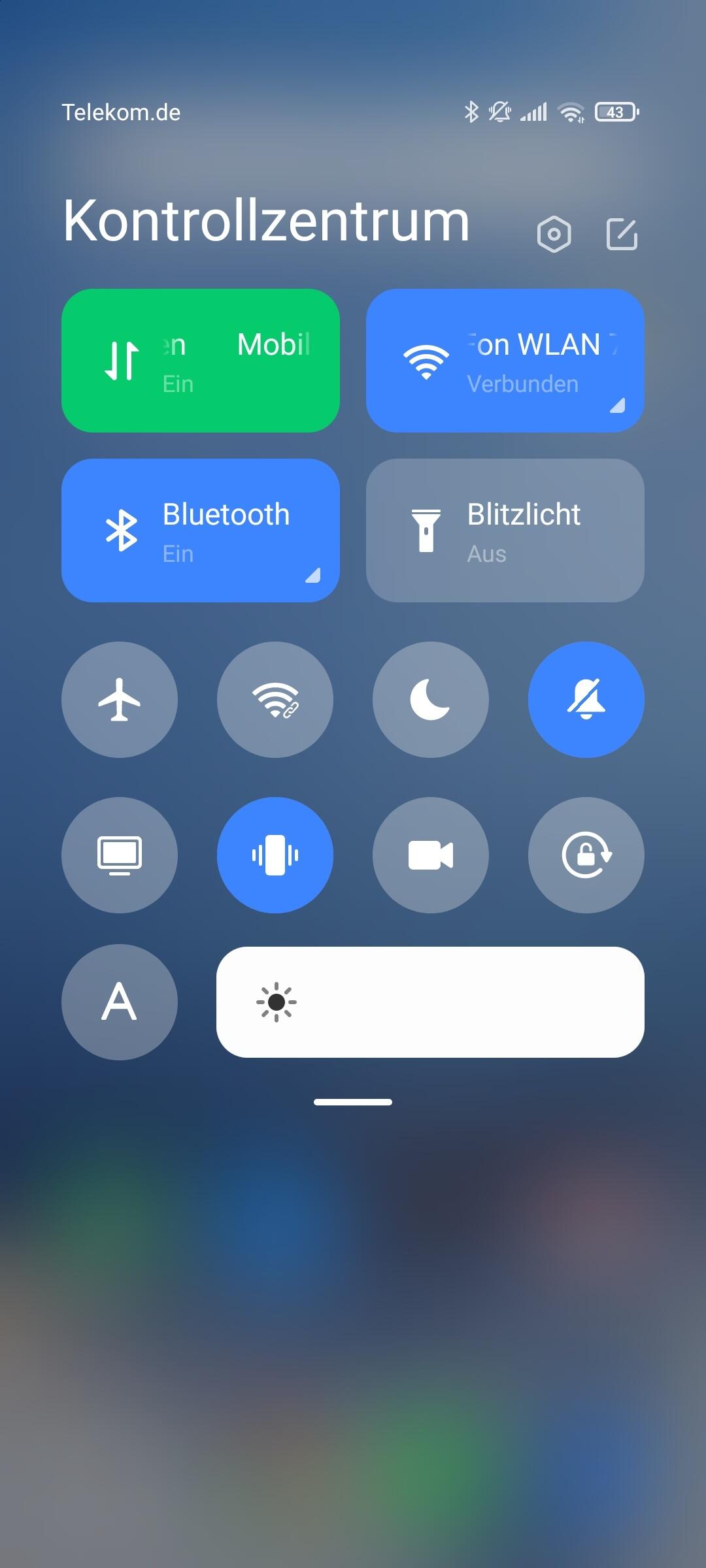Toggle the WLAN tile
The height and width of the screenshot is (1568, 706).
click(x=505, y=361)
